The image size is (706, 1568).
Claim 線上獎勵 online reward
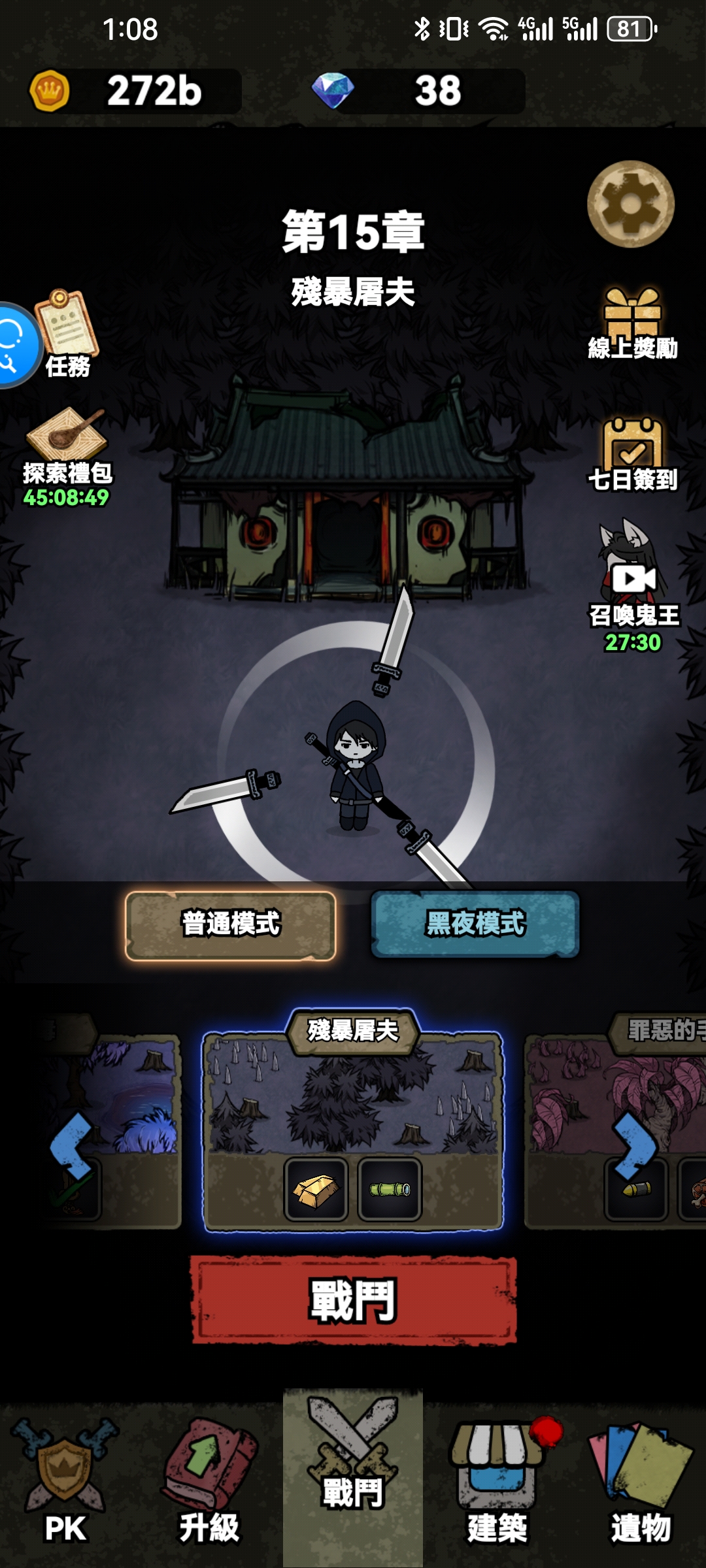[x=632, y=323]
